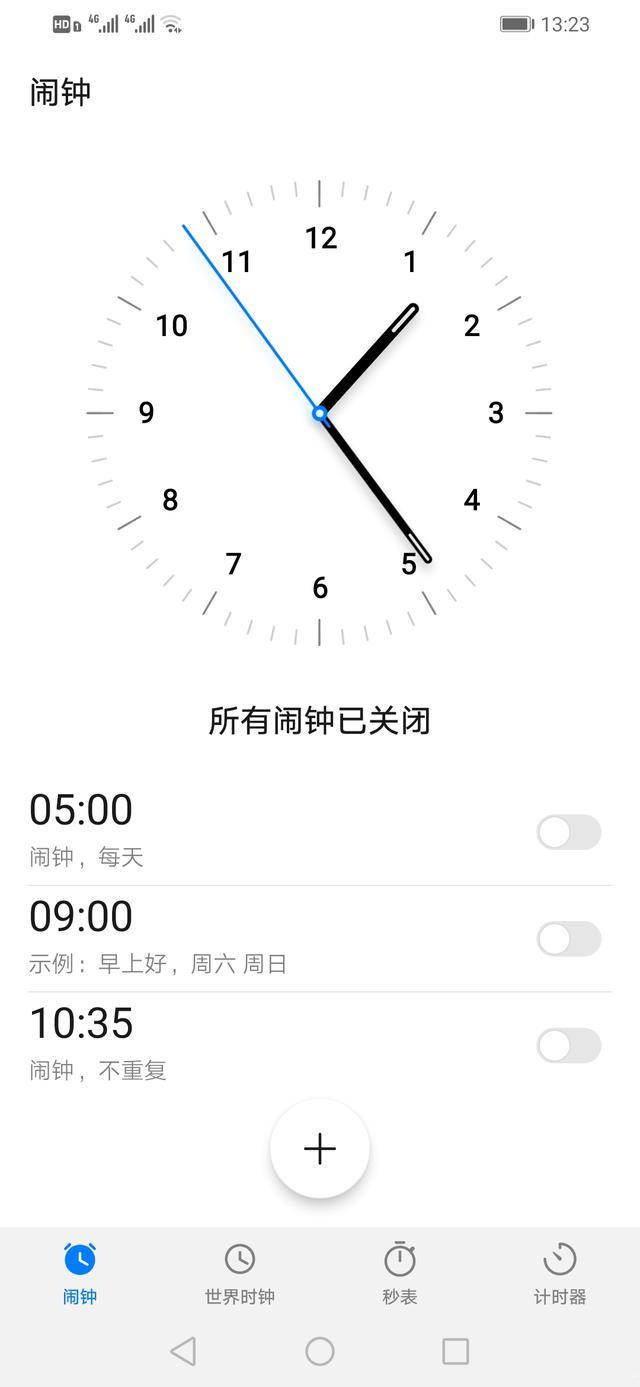Turn on the 09:00 alarm switch
Screen dimensions: 640x1387
coord(568,939)
